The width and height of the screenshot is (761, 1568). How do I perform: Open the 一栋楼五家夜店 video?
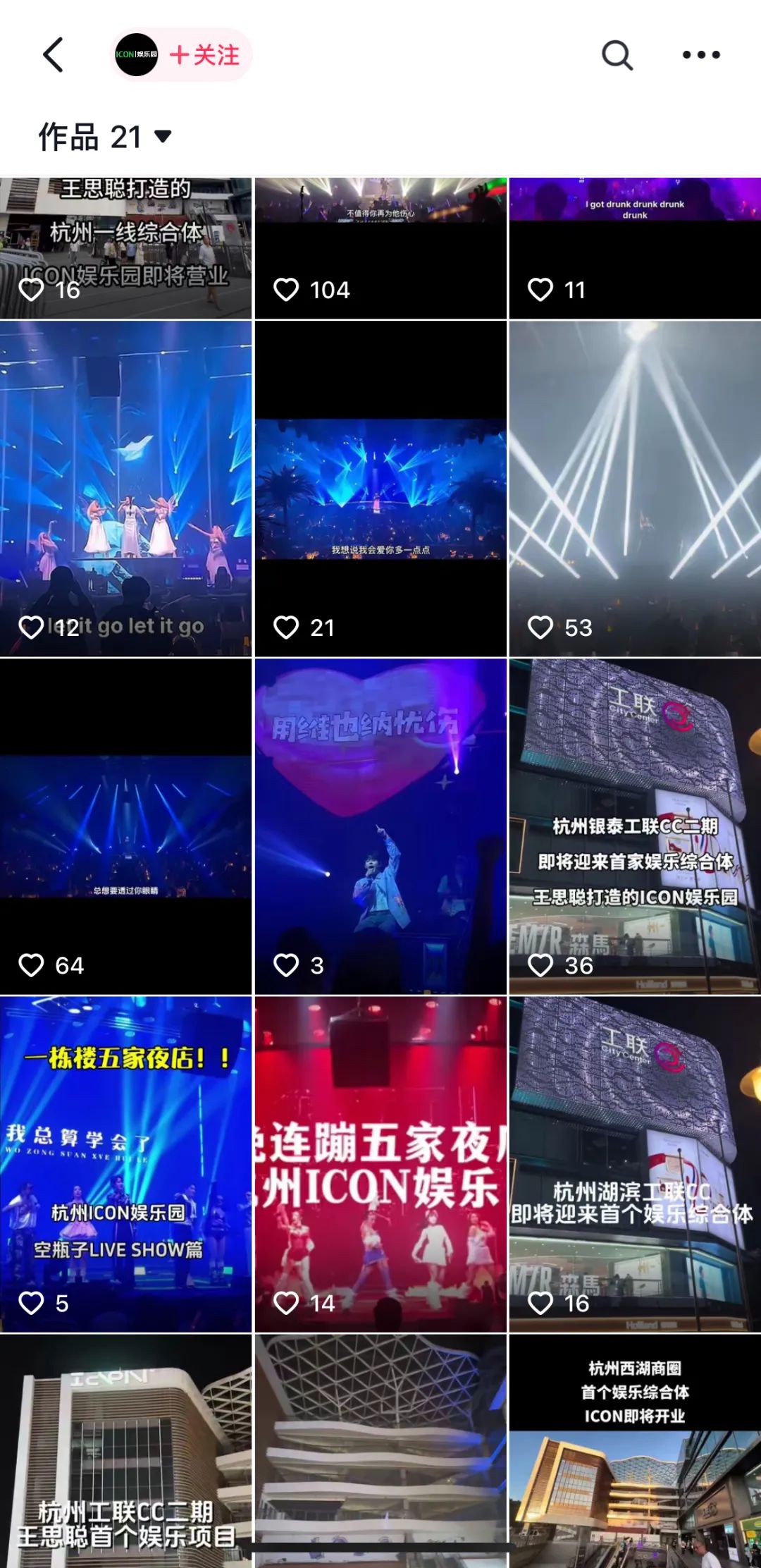[125, 1163]
